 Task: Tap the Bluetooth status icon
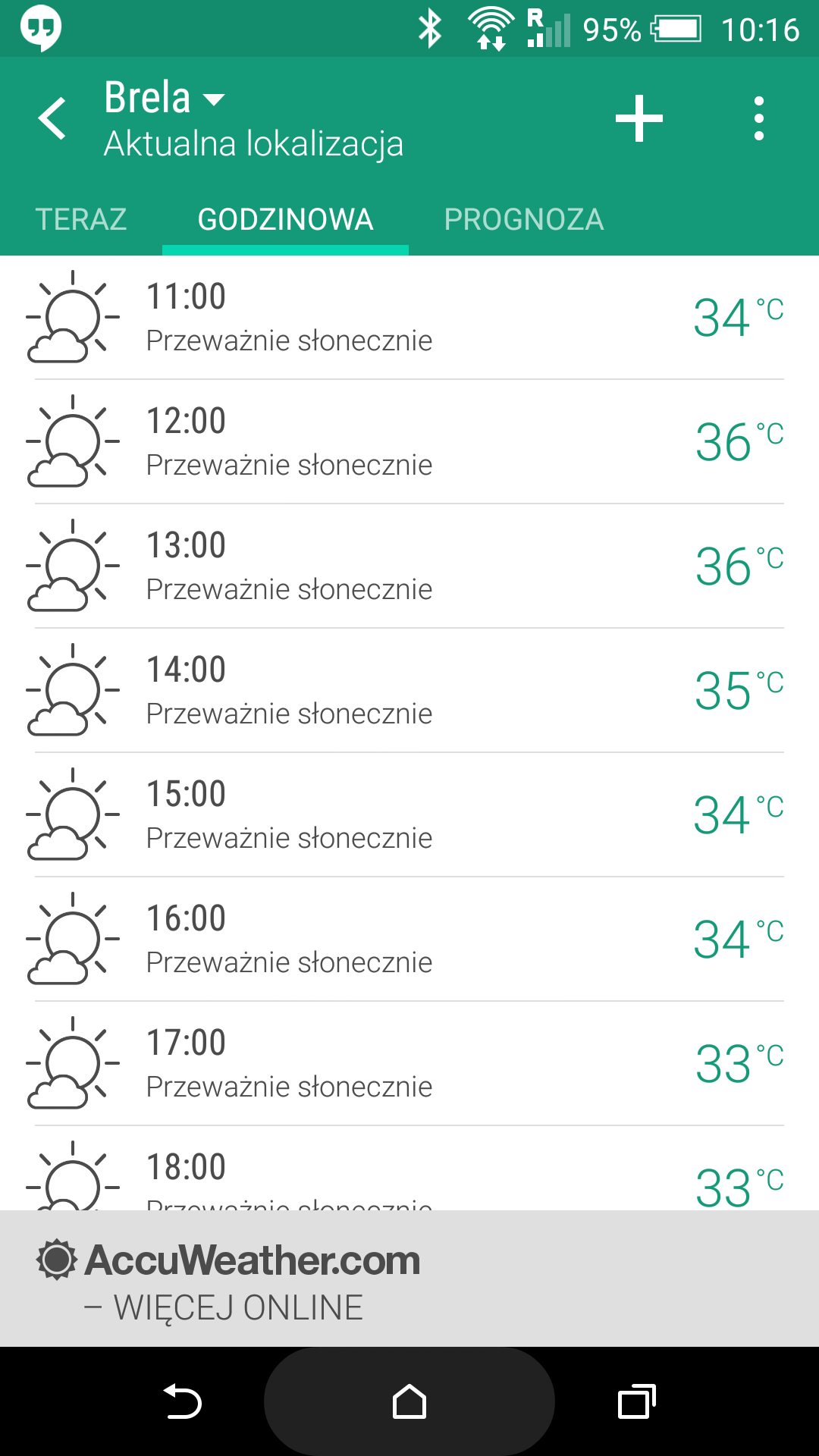pyautogui.click(x=430, y=29)
